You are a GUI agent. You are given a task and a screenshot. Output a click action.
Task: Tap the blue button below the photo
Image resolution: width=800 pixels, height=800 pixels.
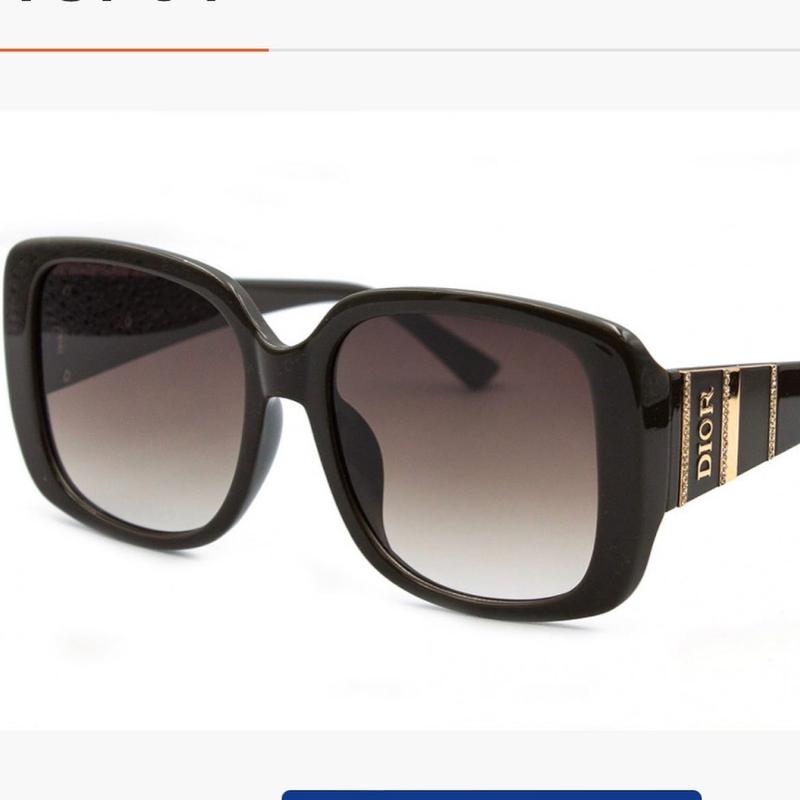pyautogui.click(x=491, y=794)
